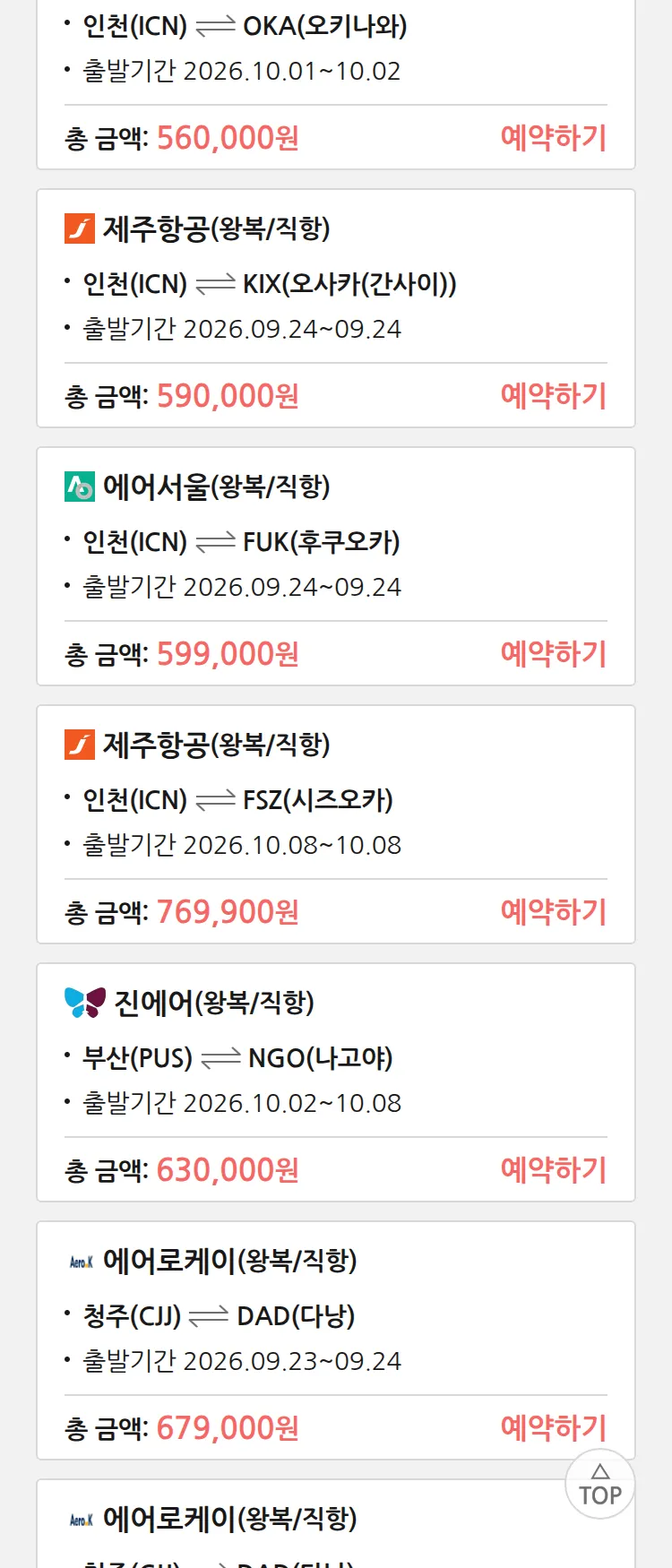The width and height of the screenshot is (672, 1568).
Task: Book the 진에어 Busan to Nagoya flight
Action: point(554,1170)
